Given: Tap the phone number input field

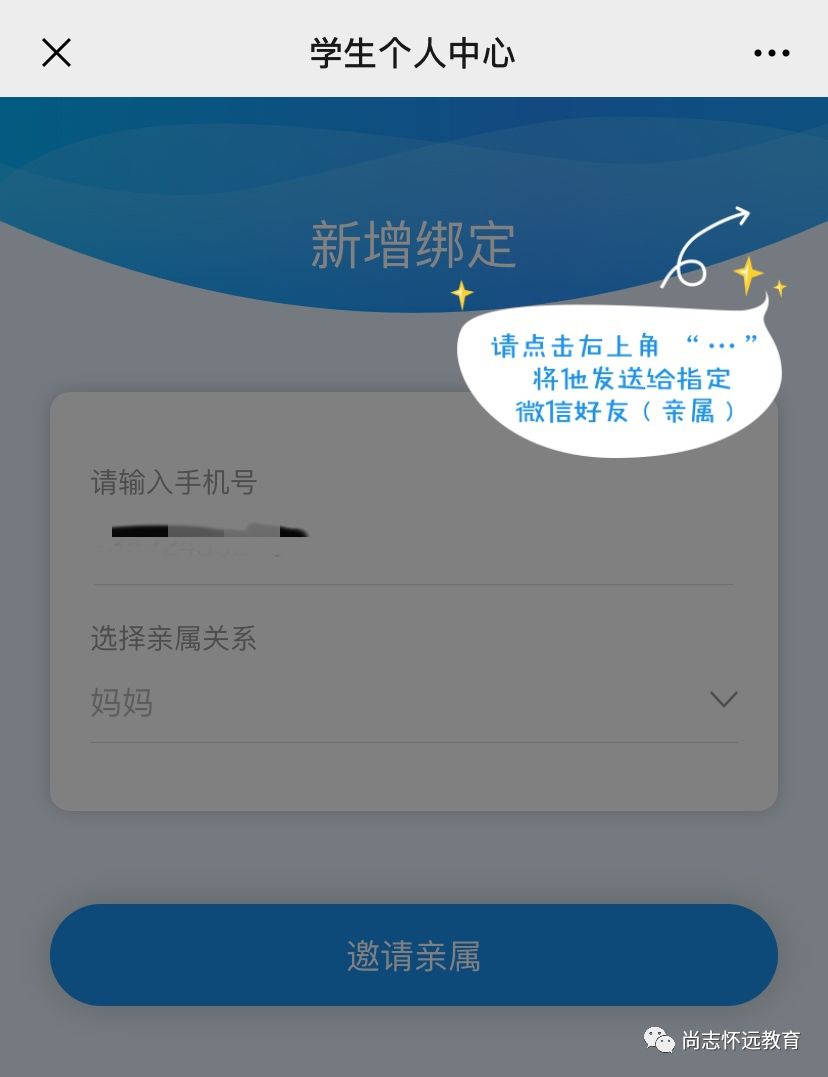Looking at the screenshot, I should coord(412,545).
